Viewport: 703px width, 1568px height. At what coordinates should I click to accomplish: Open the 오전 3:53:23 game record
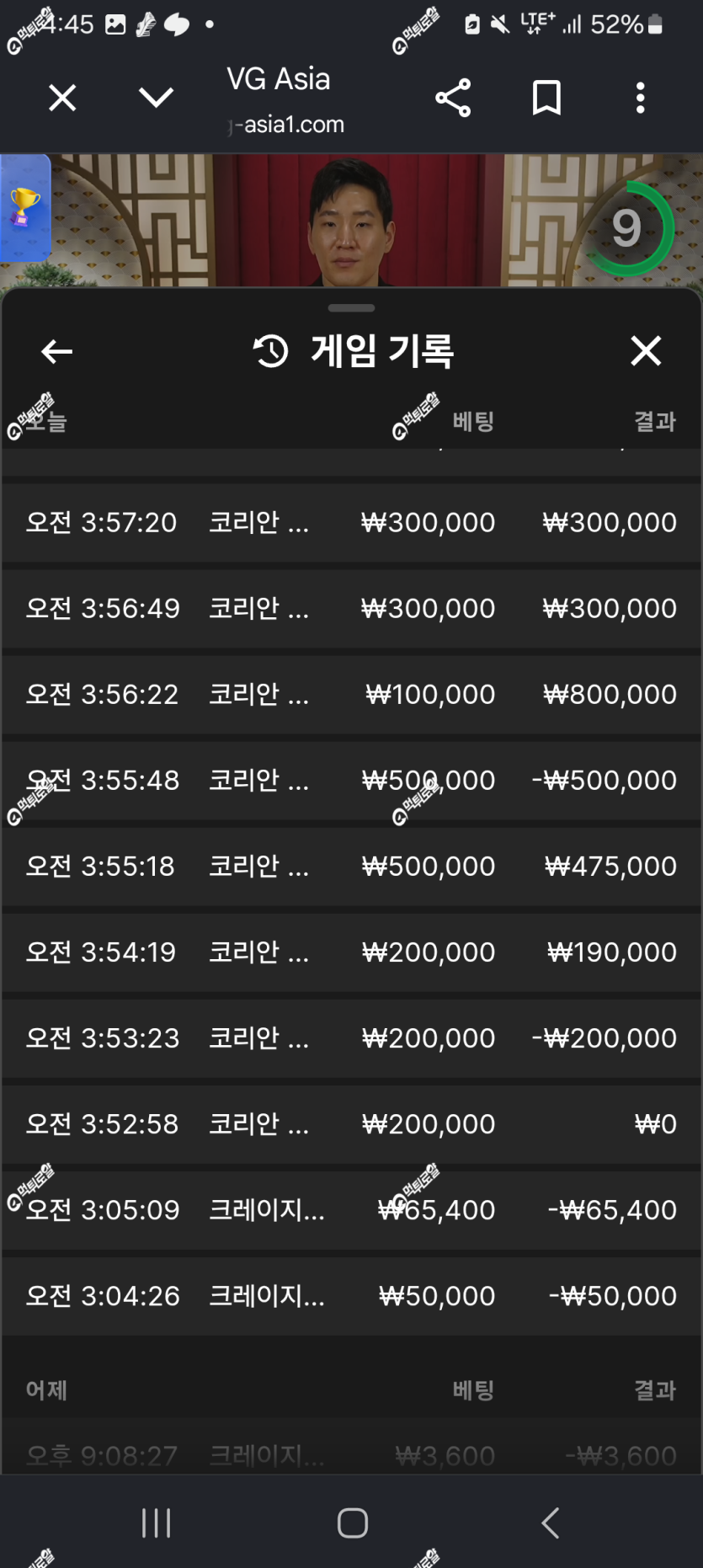[x=351, y=1038]
